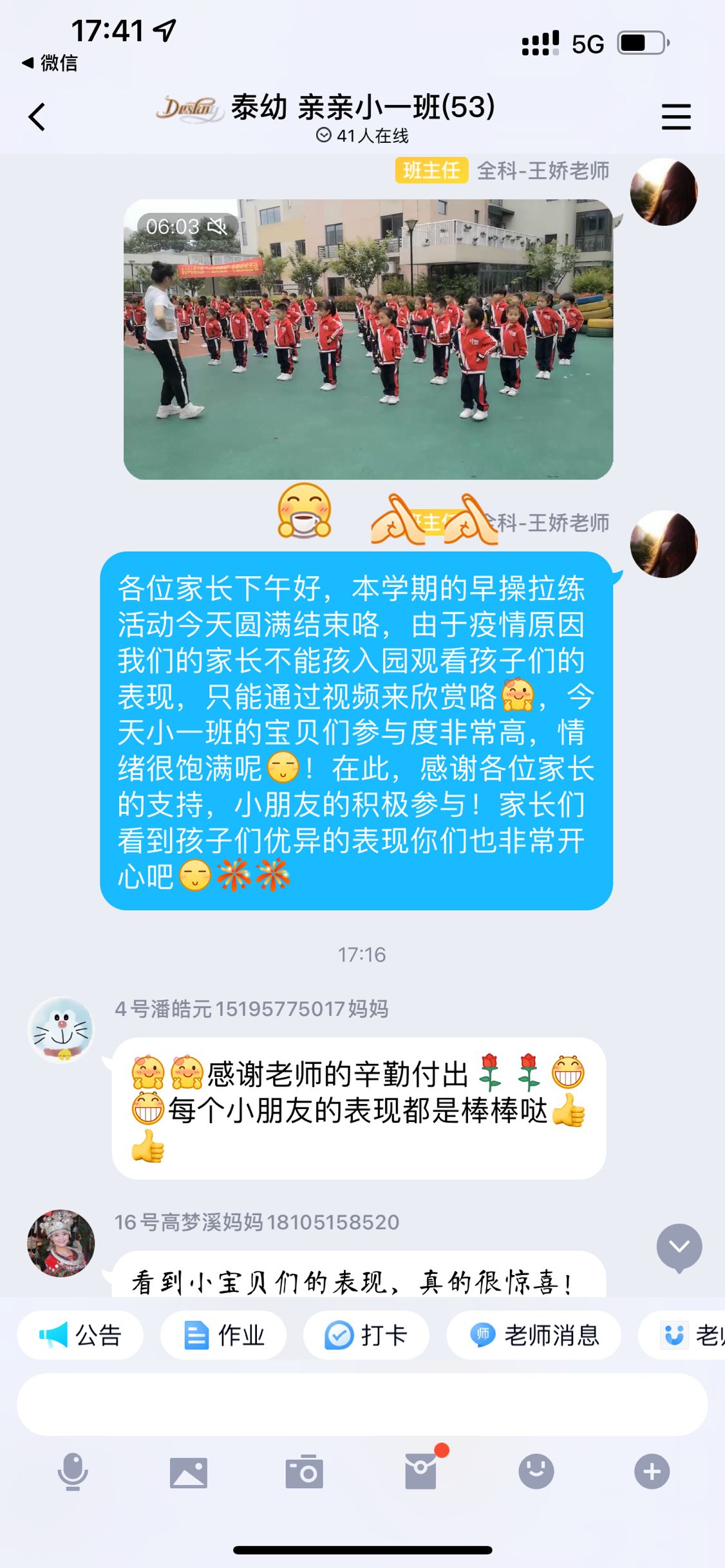This screenshot has width=725, height=1568.
Task: Start a voice message with microphone
Action: 73,1471
